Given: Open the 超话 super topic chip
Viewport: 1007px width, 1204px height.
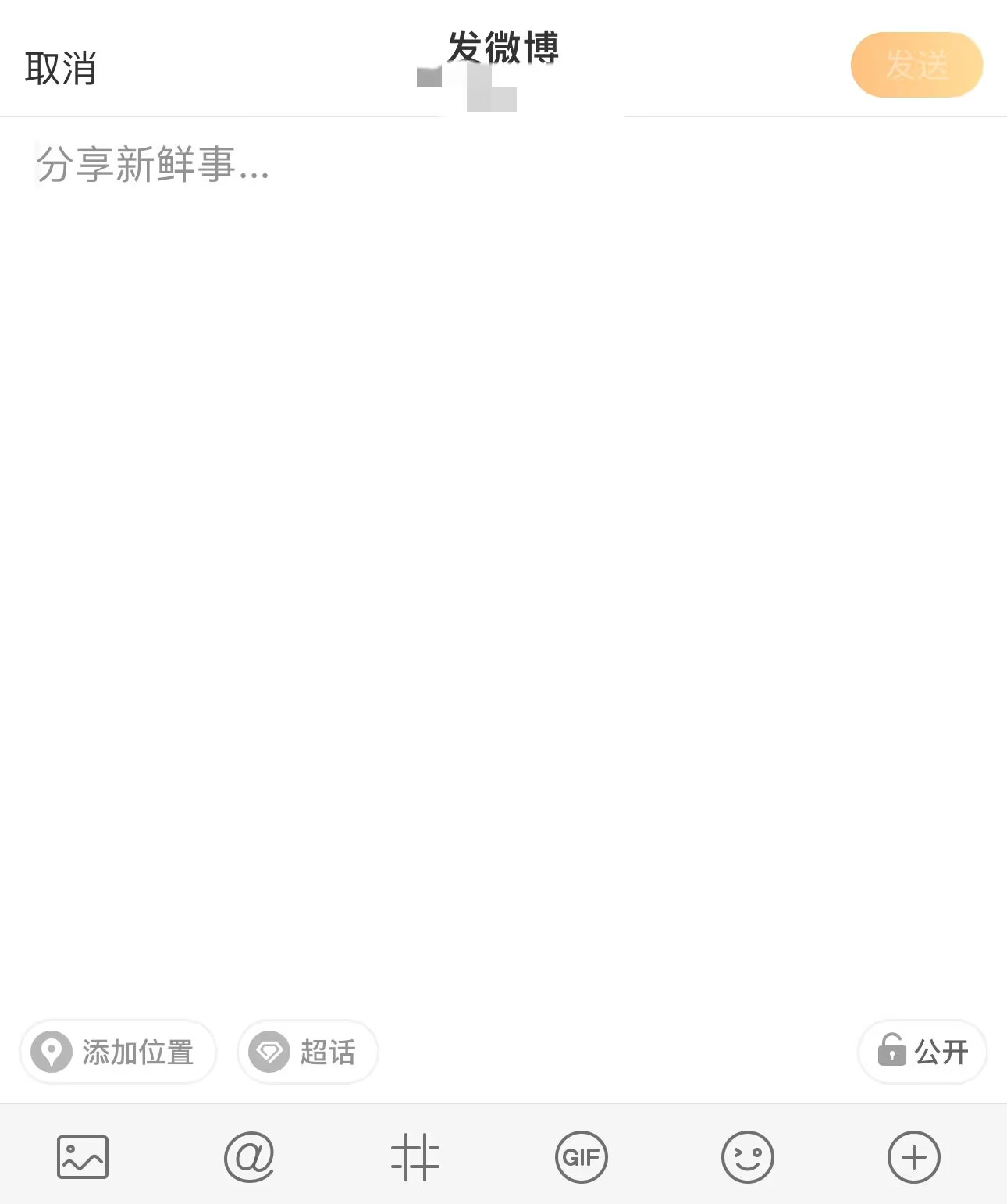Looking at the screenshot, I should pos(308,1052).
